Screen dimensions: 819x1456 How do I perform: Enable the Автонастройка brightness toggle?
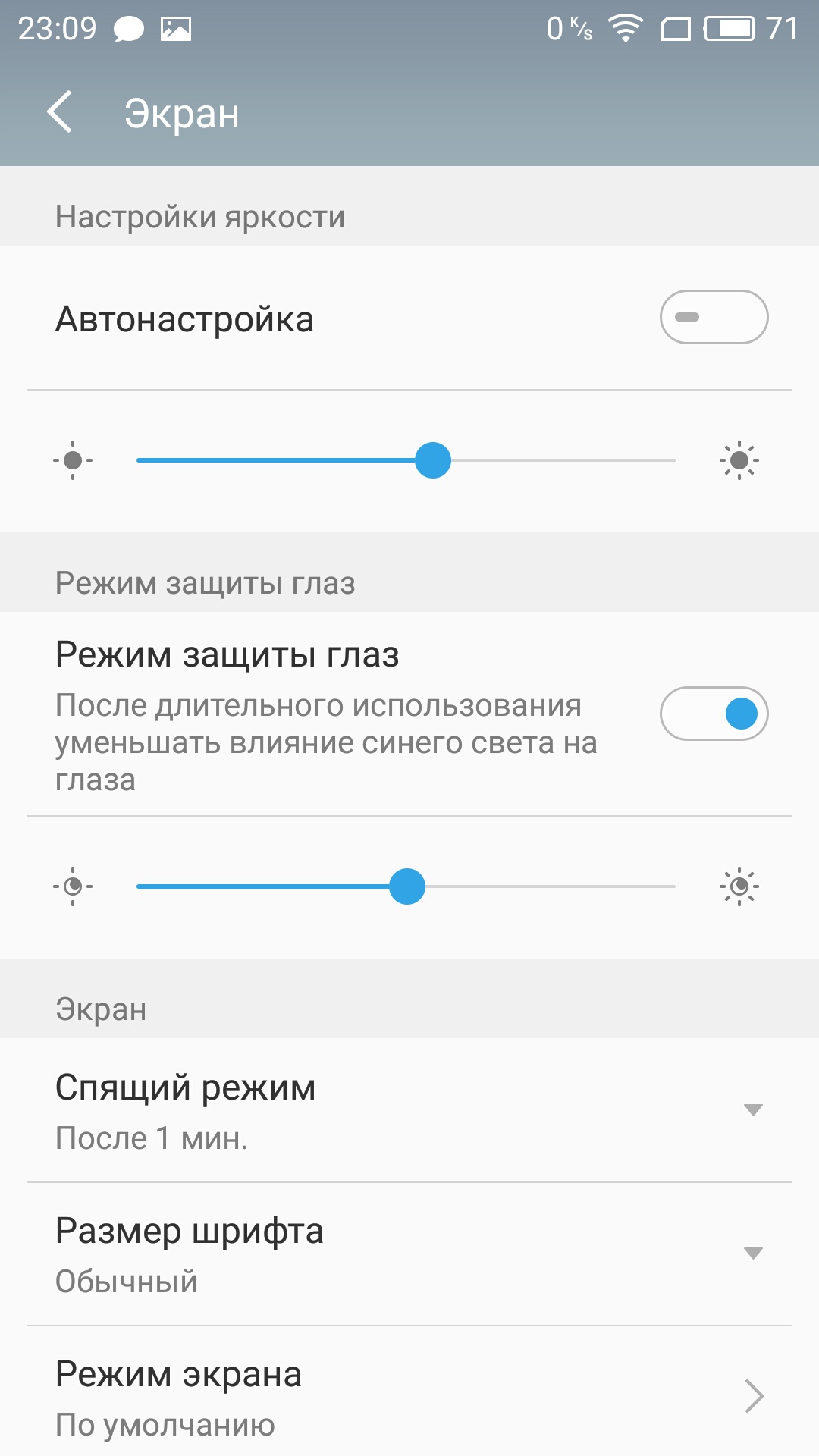click(714, 317)
